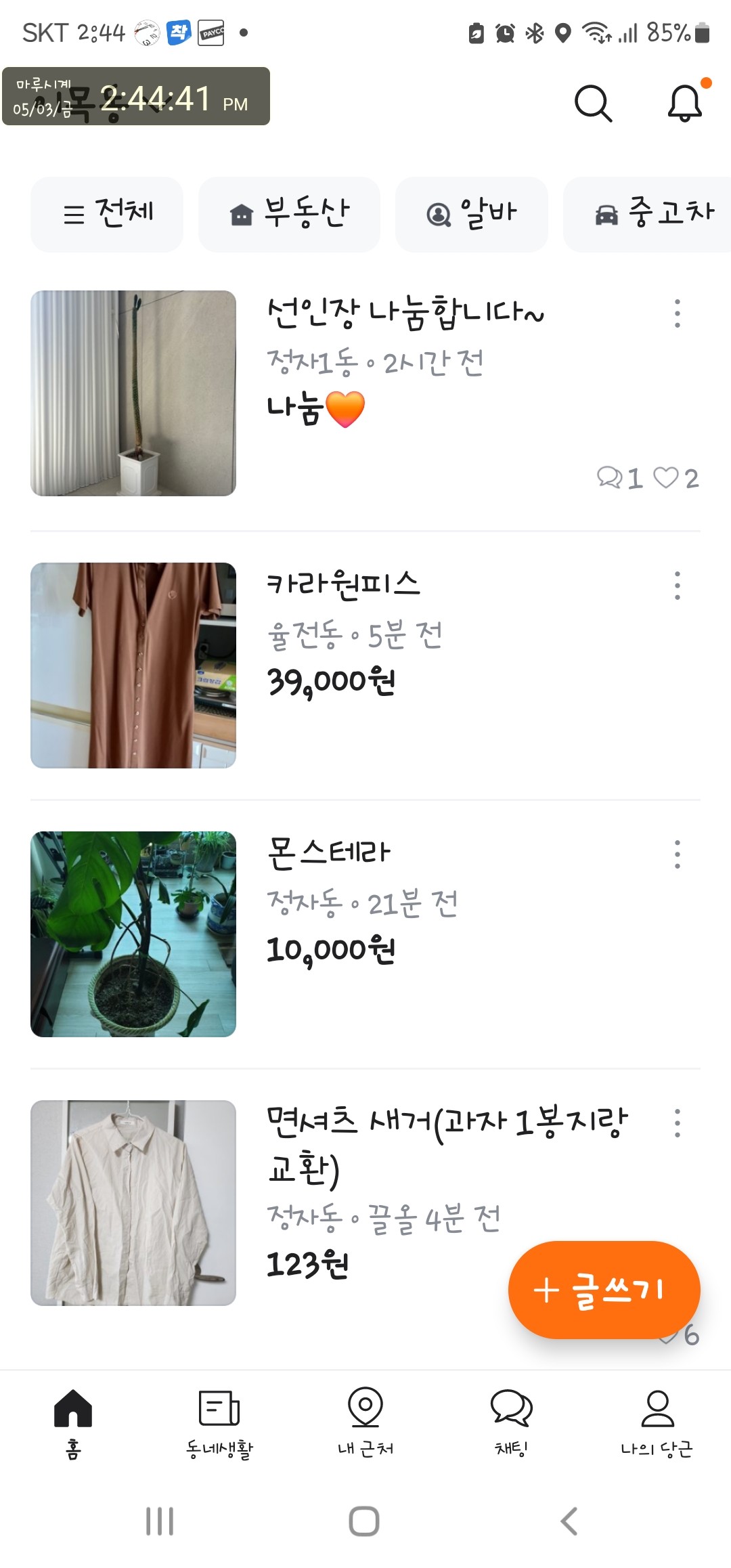Open the 전체 category menu
731x1568 pixels.
pyautogui.click(x=107, y=214)
